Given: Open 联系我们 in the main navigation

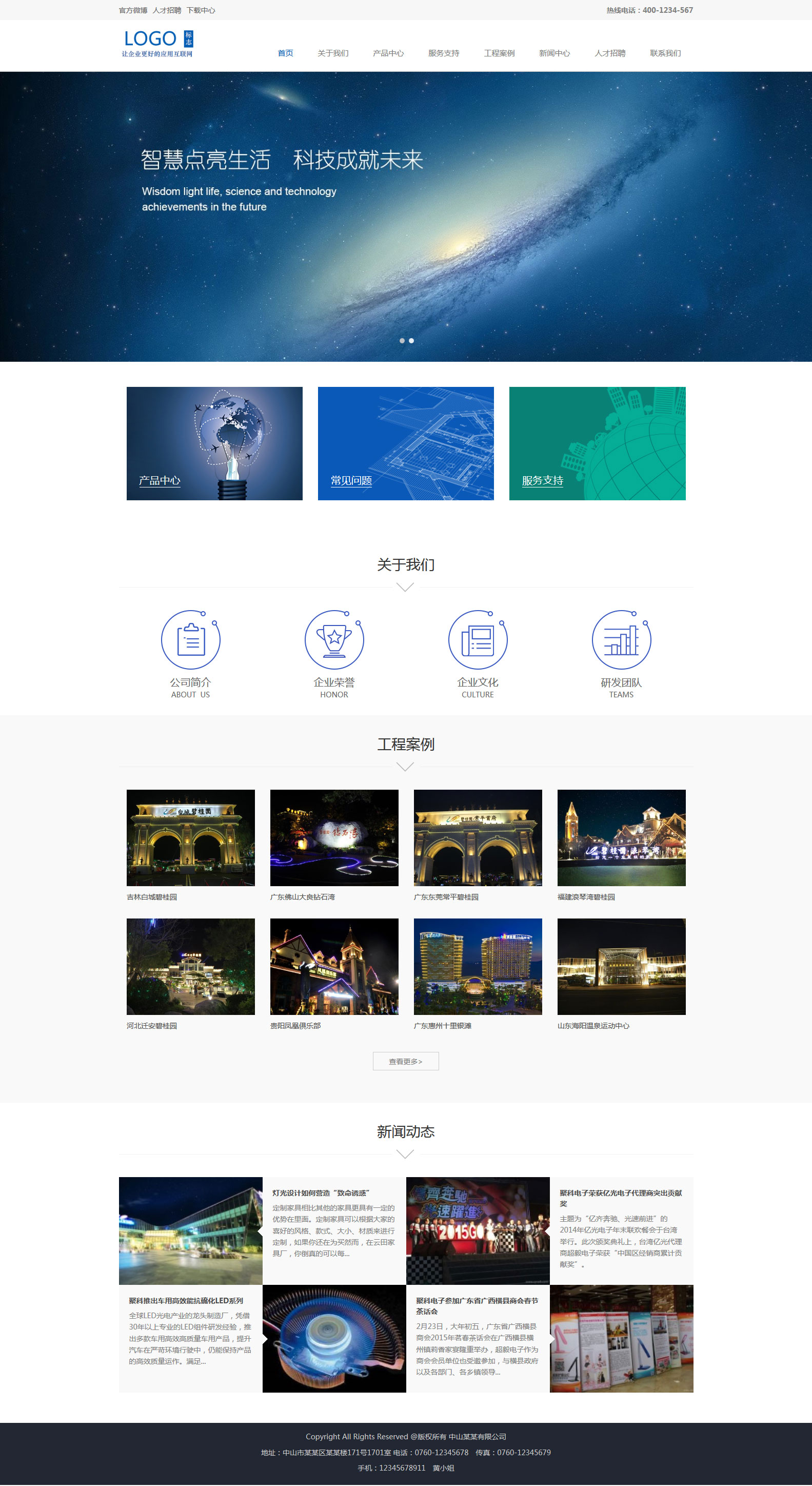Looking at the screenshot, I should [665, 53].
